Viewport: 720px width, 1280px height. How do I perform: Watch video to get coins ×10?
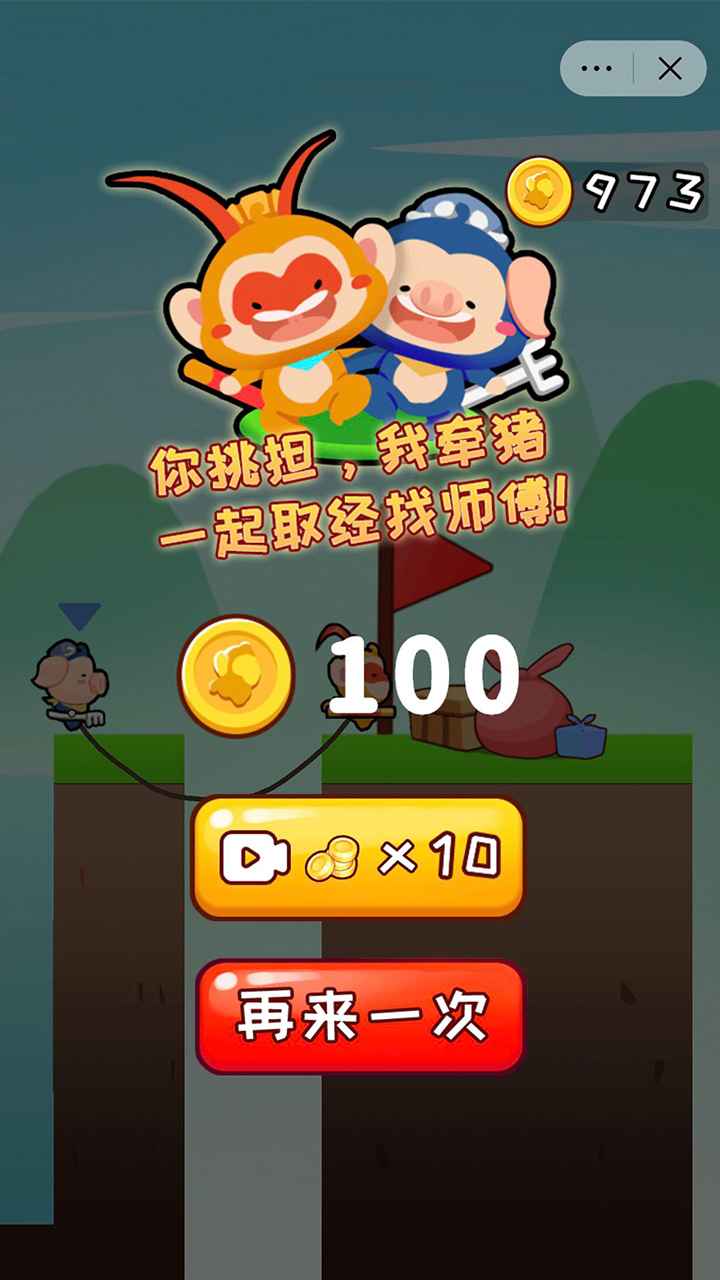pos(358,857)
